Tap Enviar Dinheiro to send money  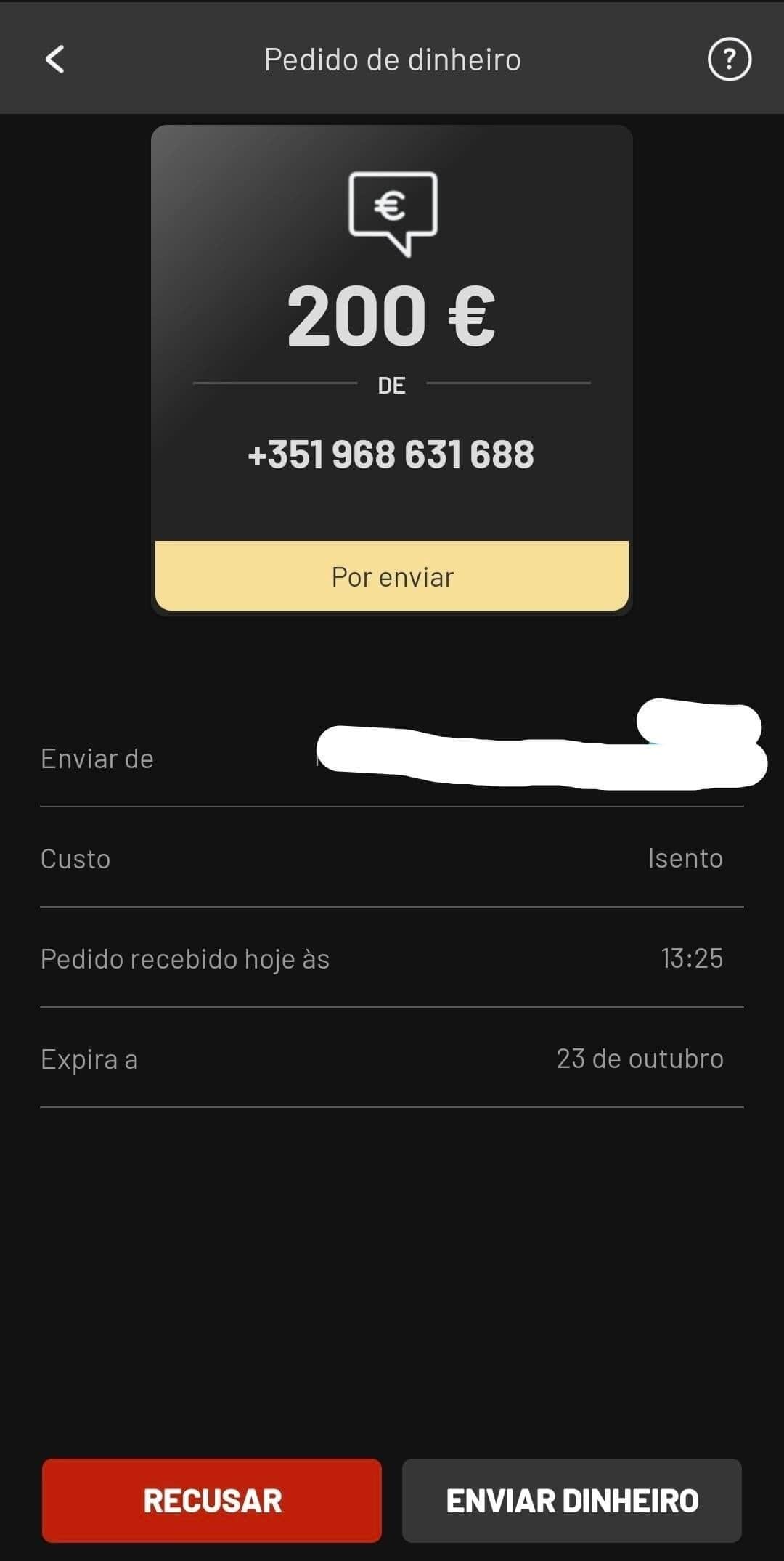pyautogui.click(x=572, y=1500)
